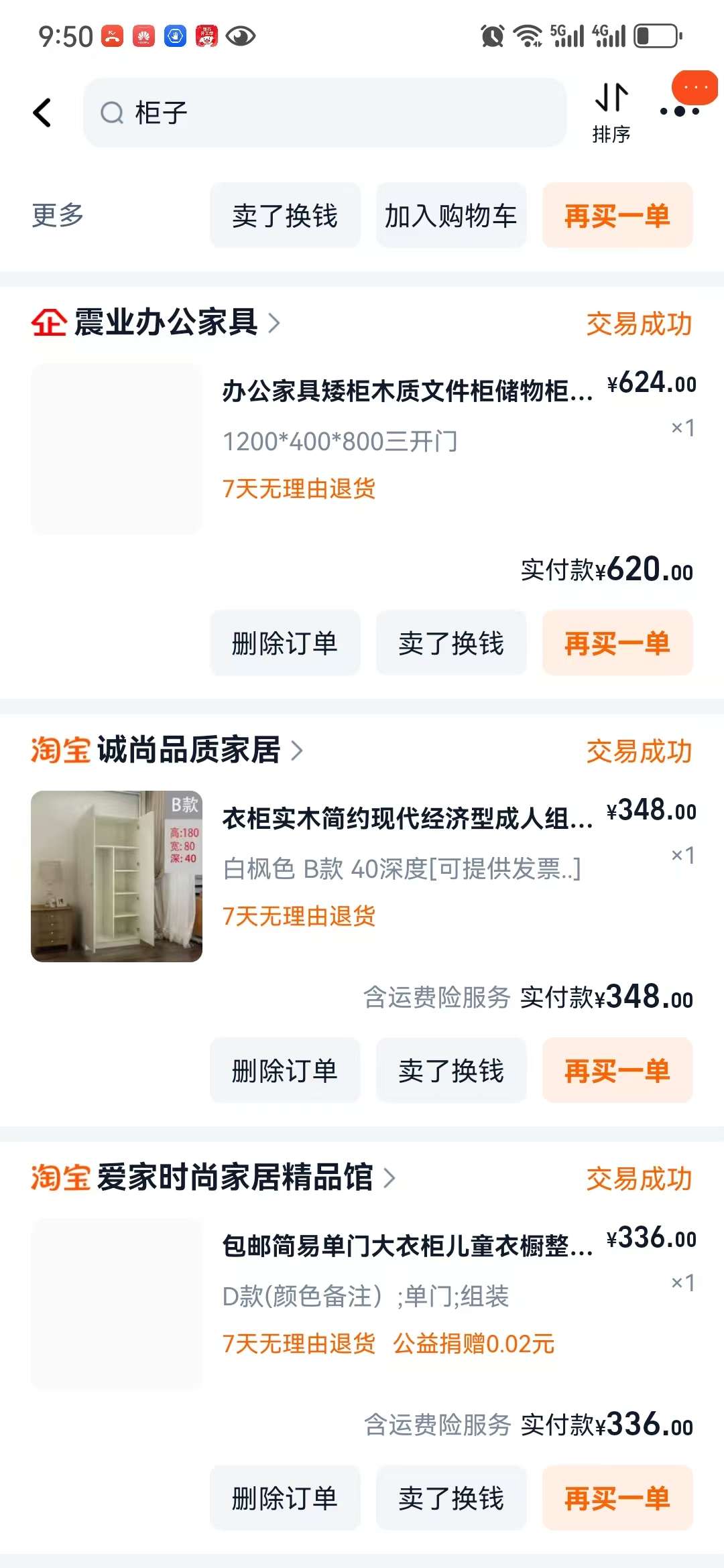
Task: Tap the 柜子 search field
Action: (325, 113)
